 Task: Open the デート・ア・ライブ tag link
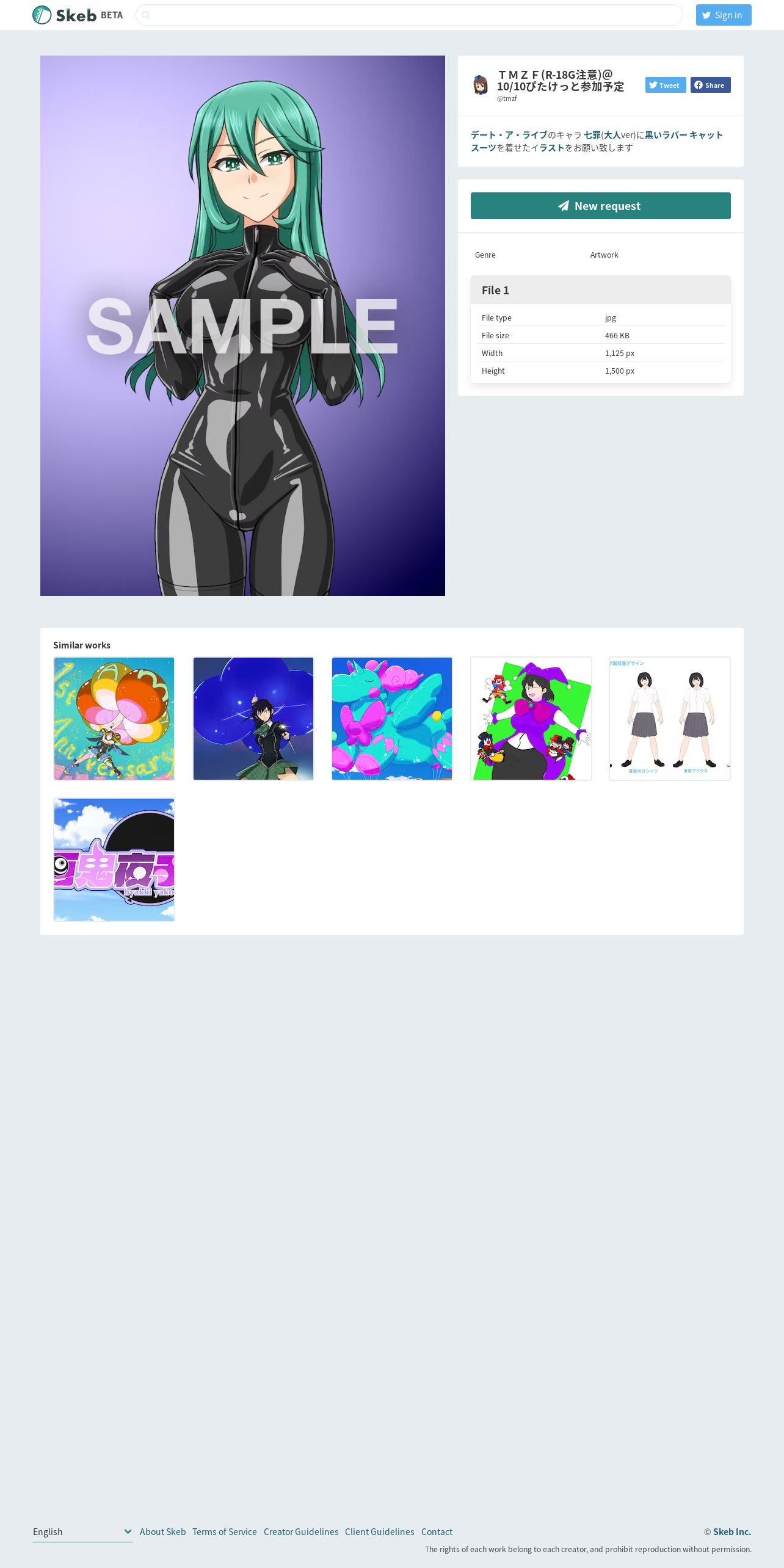pyautogui.click(x=508, y=135)
